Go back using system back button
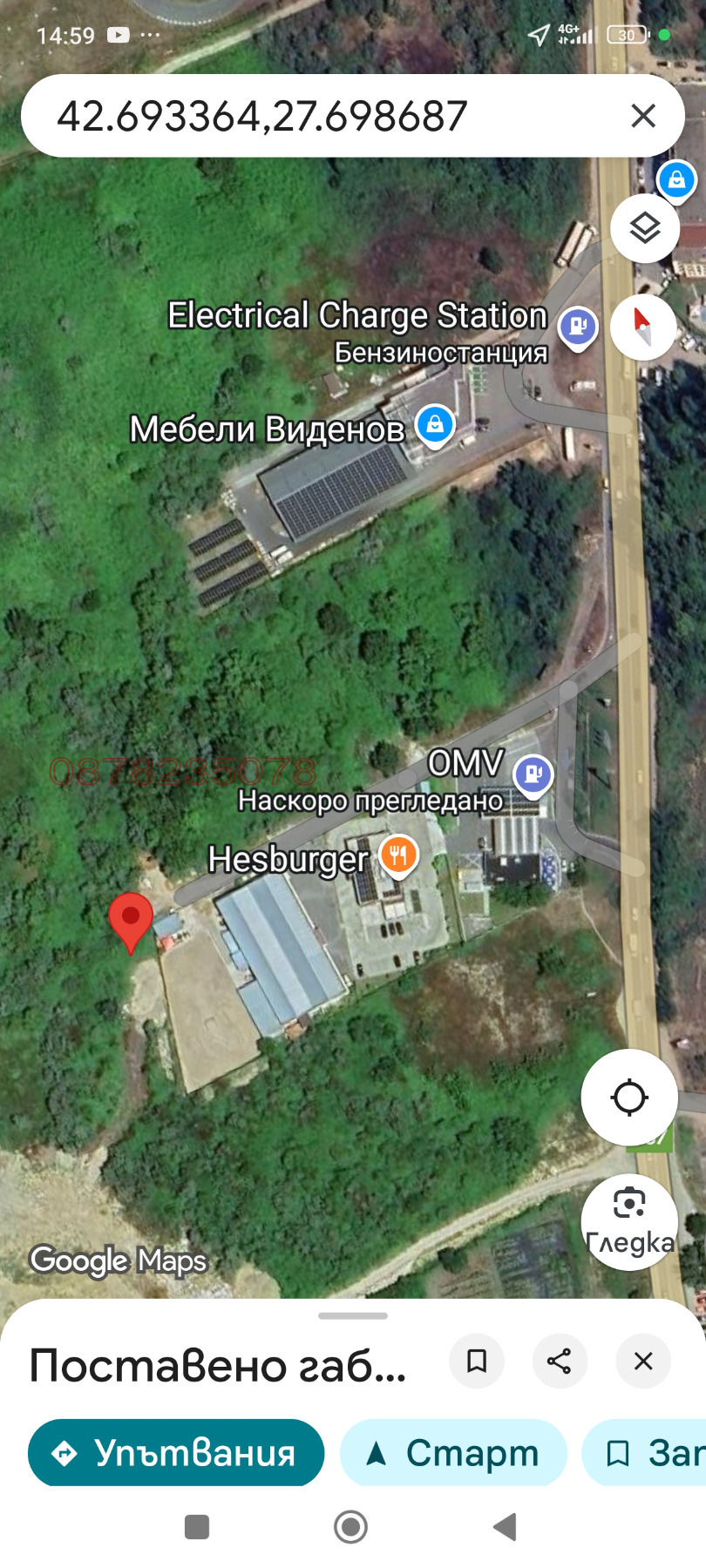 coord(505,1526)
